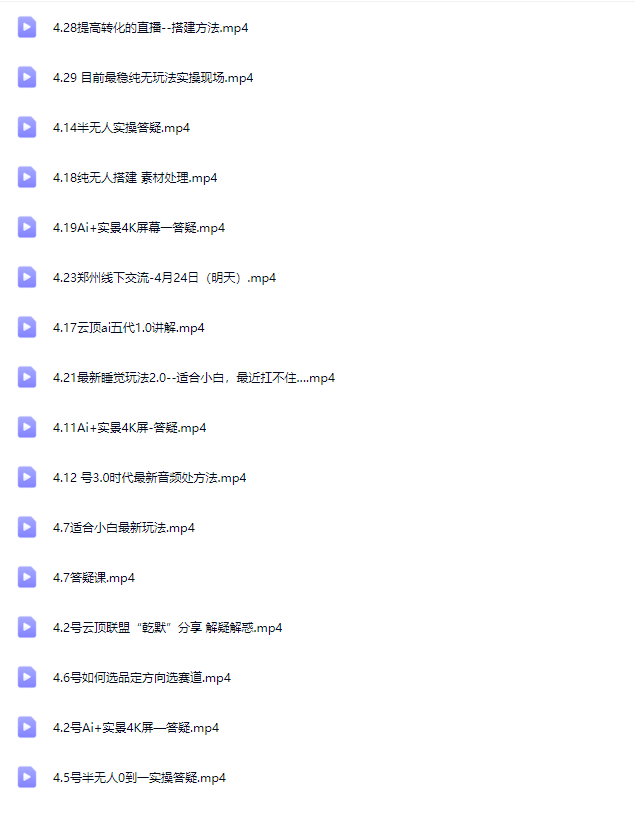Play 4.21最新睡觉玩法2.0 video

tap(193, 378)
